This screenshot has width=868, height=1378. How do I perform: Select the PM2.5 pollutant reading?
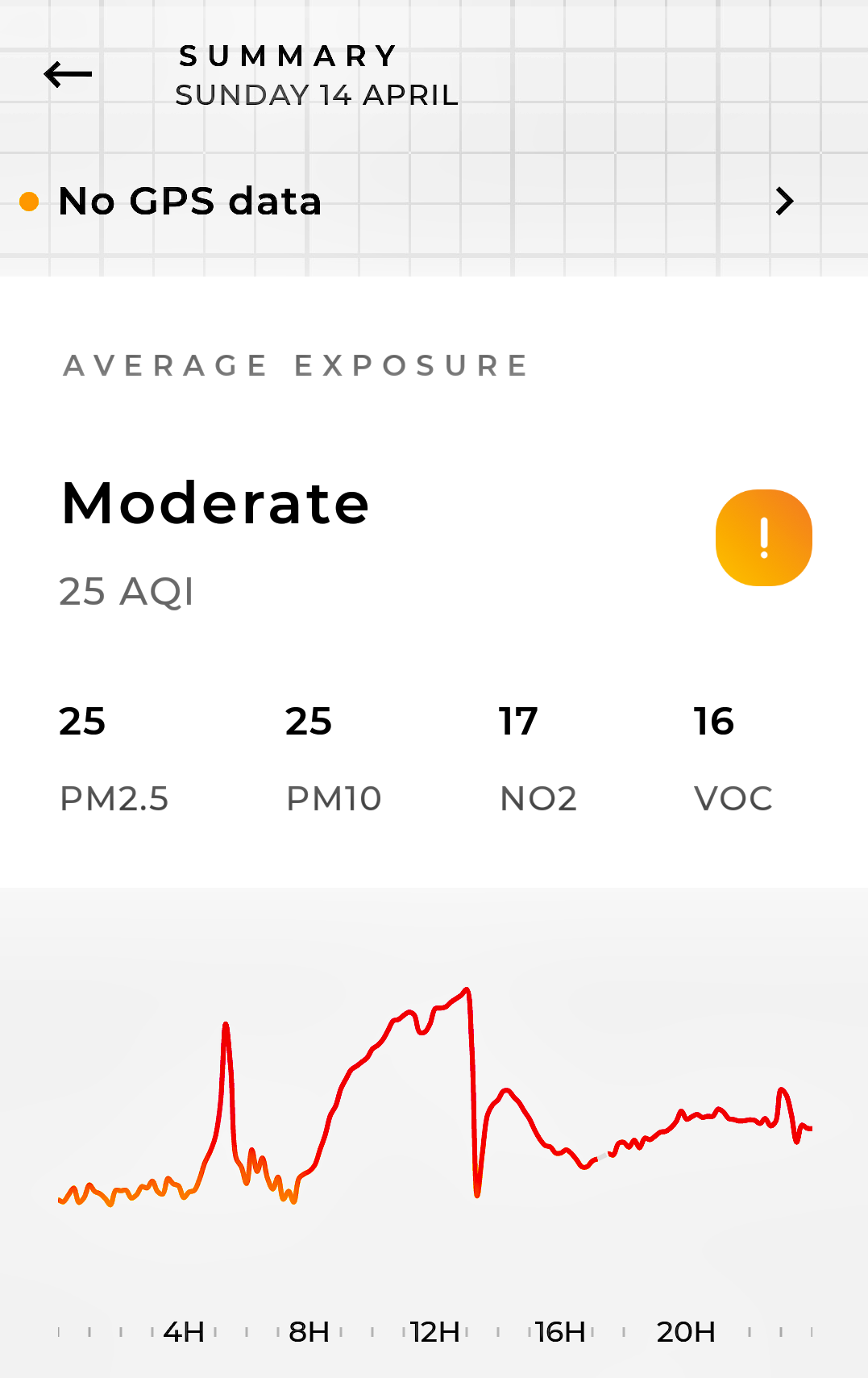click(114, 758)
